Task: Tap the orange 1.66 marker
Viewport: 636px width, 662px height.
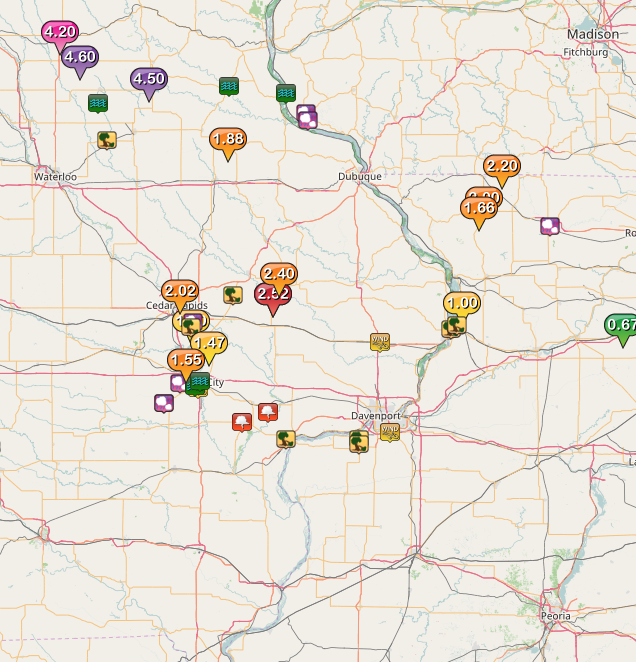Action: click(x=479, y=209)
